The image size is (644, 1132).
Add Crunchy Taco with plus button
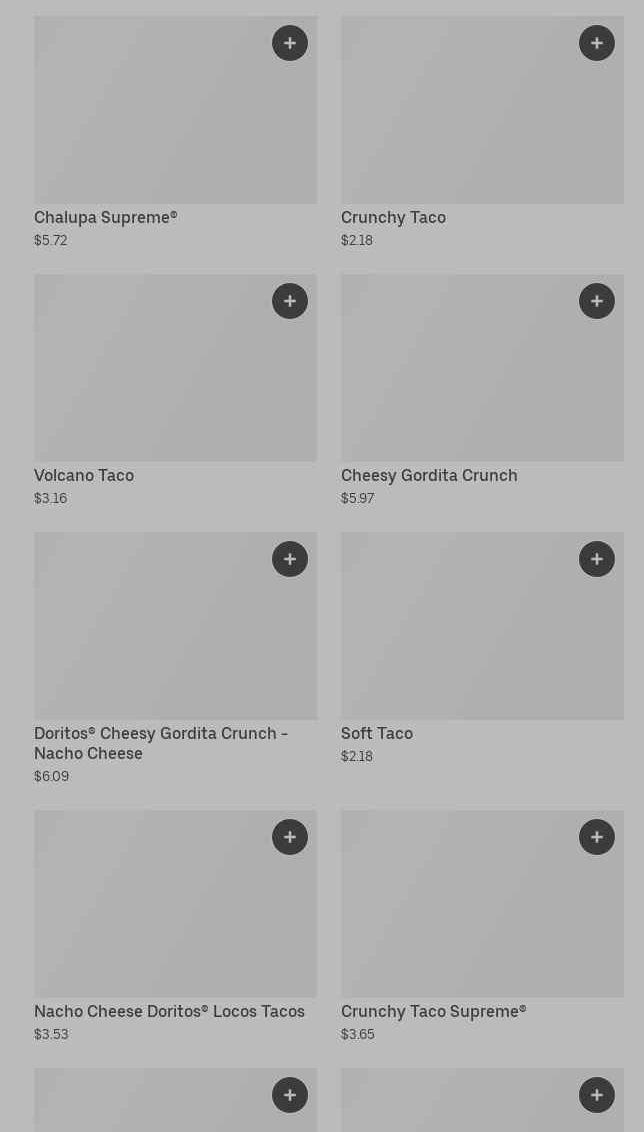click(597, 43)
